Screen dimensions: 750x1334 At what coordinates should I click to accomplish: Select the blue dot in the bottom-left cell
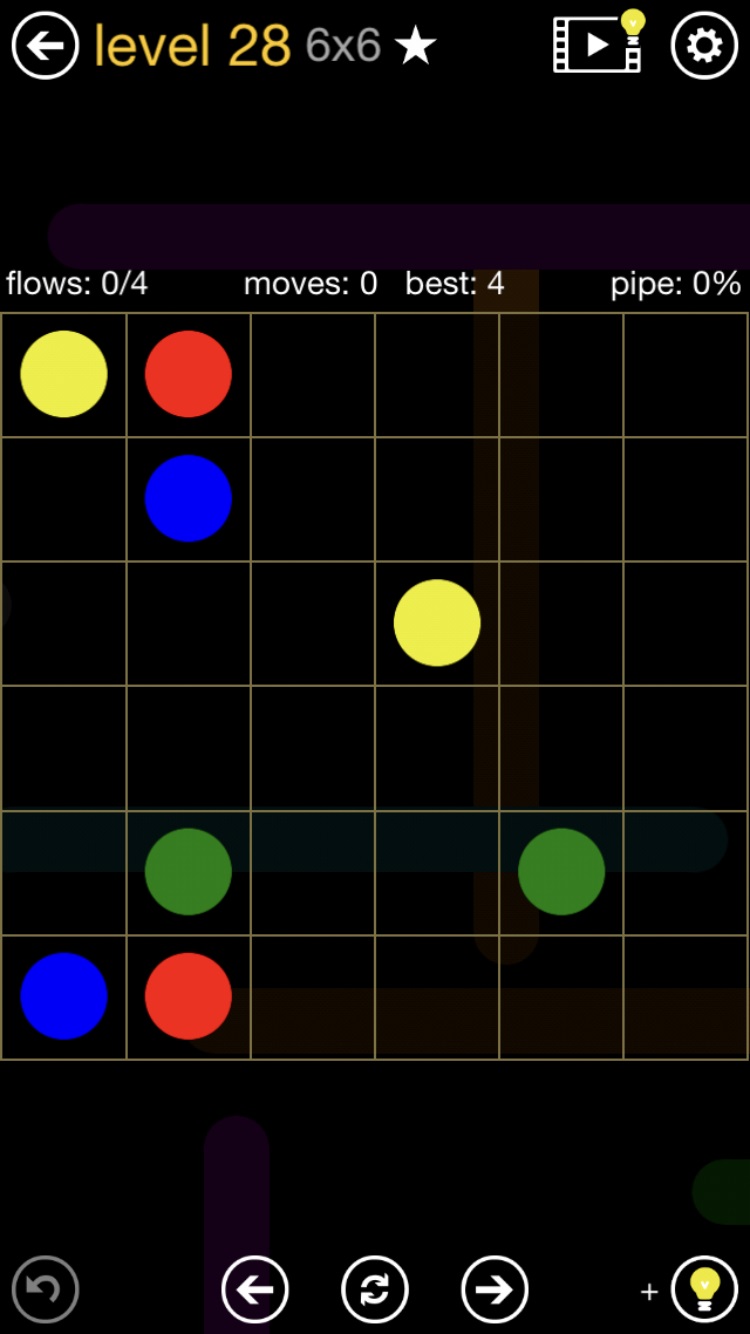point(64,996)
